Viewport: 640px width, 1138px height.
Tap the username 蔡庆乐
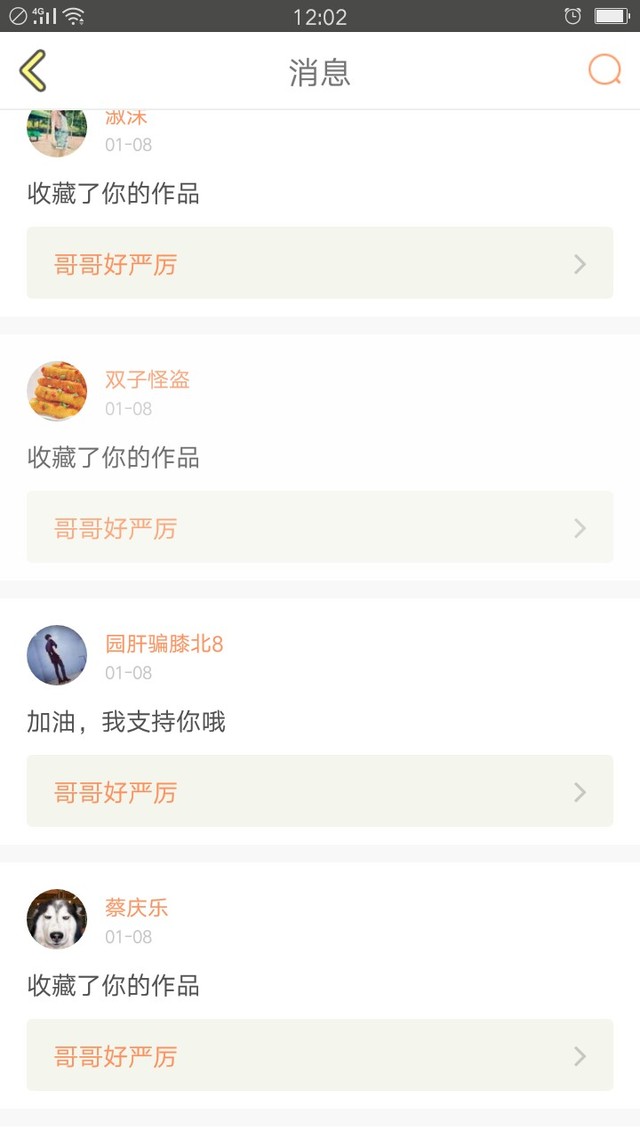[x=136, y=908]
